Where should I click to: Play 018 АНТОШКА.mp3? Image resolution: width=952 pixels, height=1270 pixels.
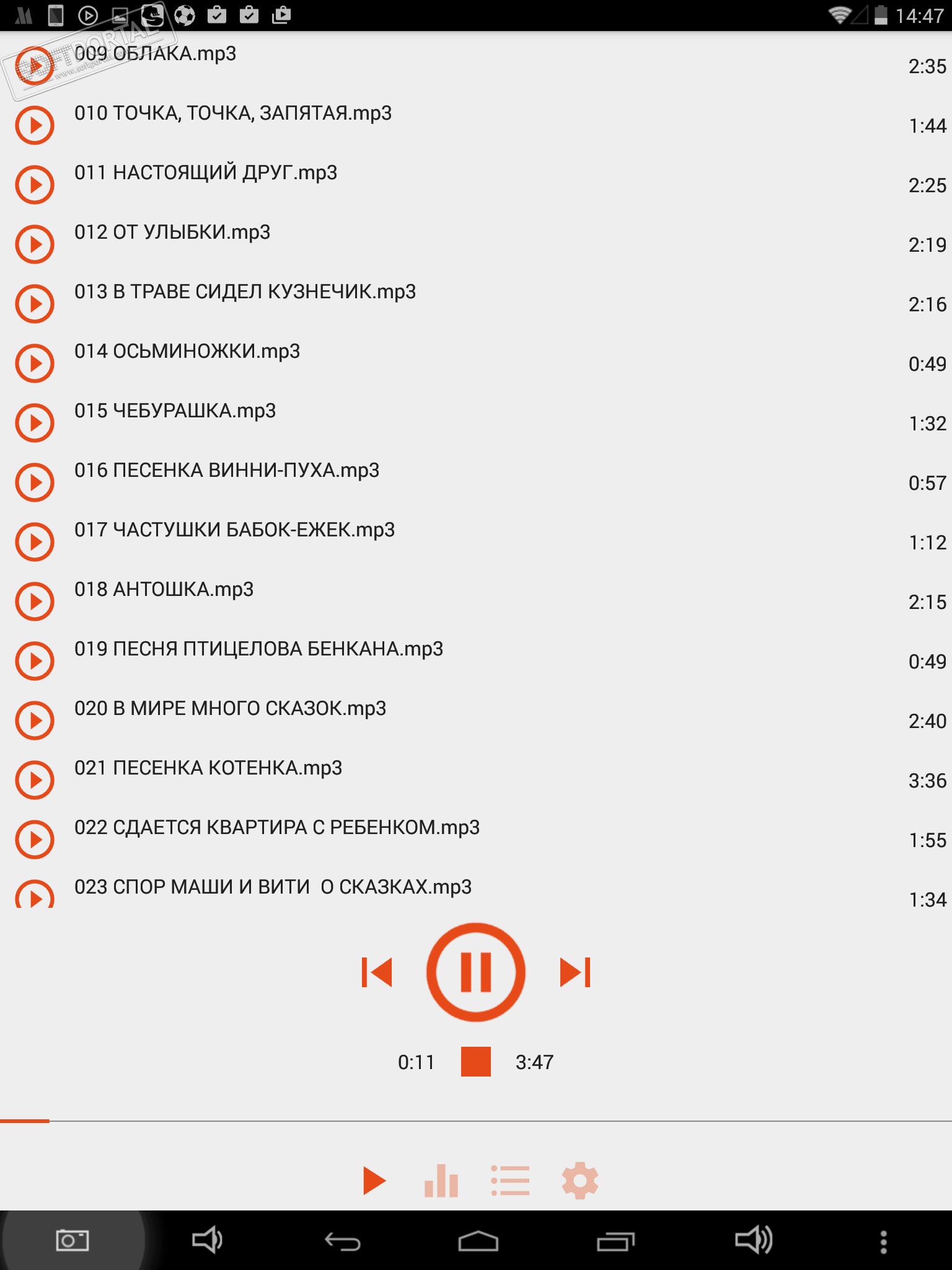point(35,602)
